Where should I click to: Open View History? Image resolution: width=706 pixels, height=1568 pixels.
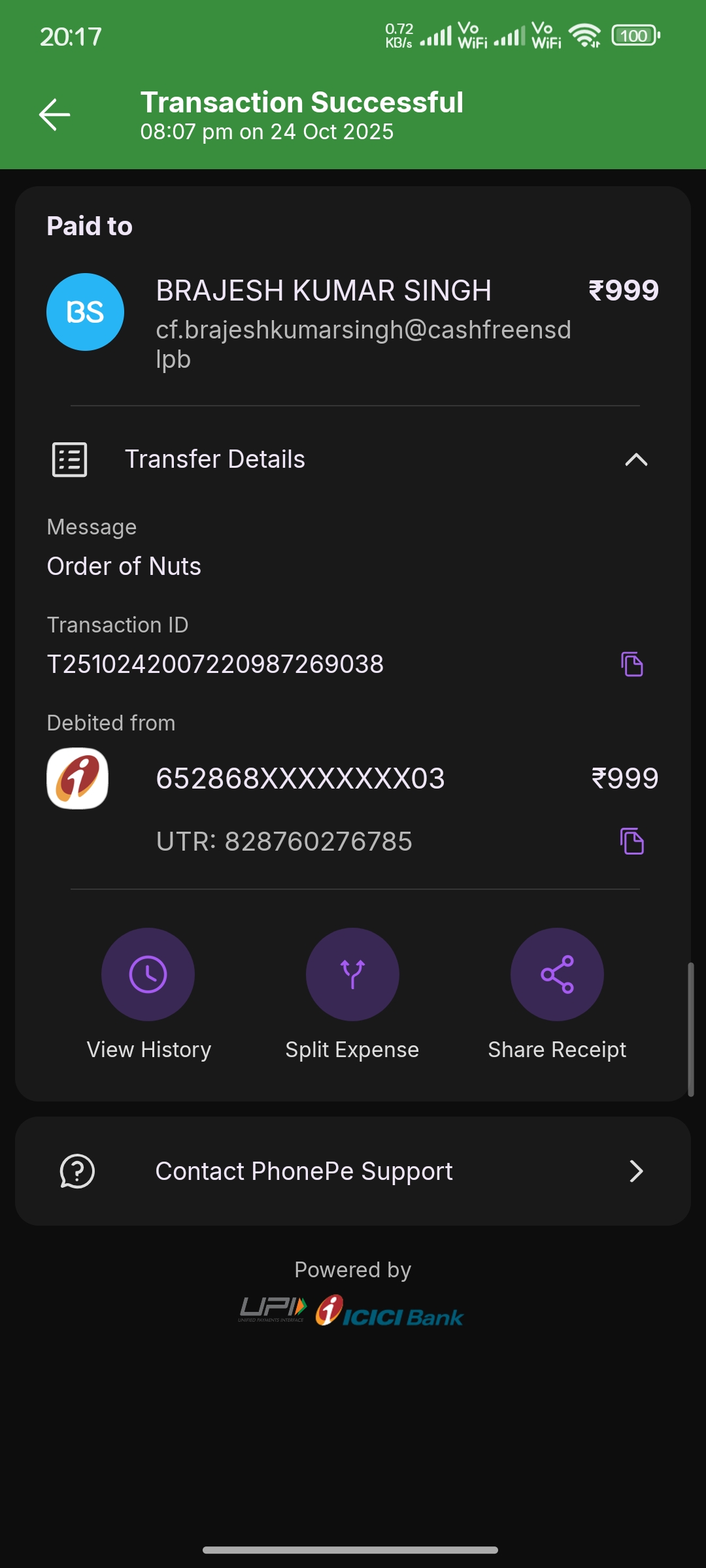[x=148, y=974]
